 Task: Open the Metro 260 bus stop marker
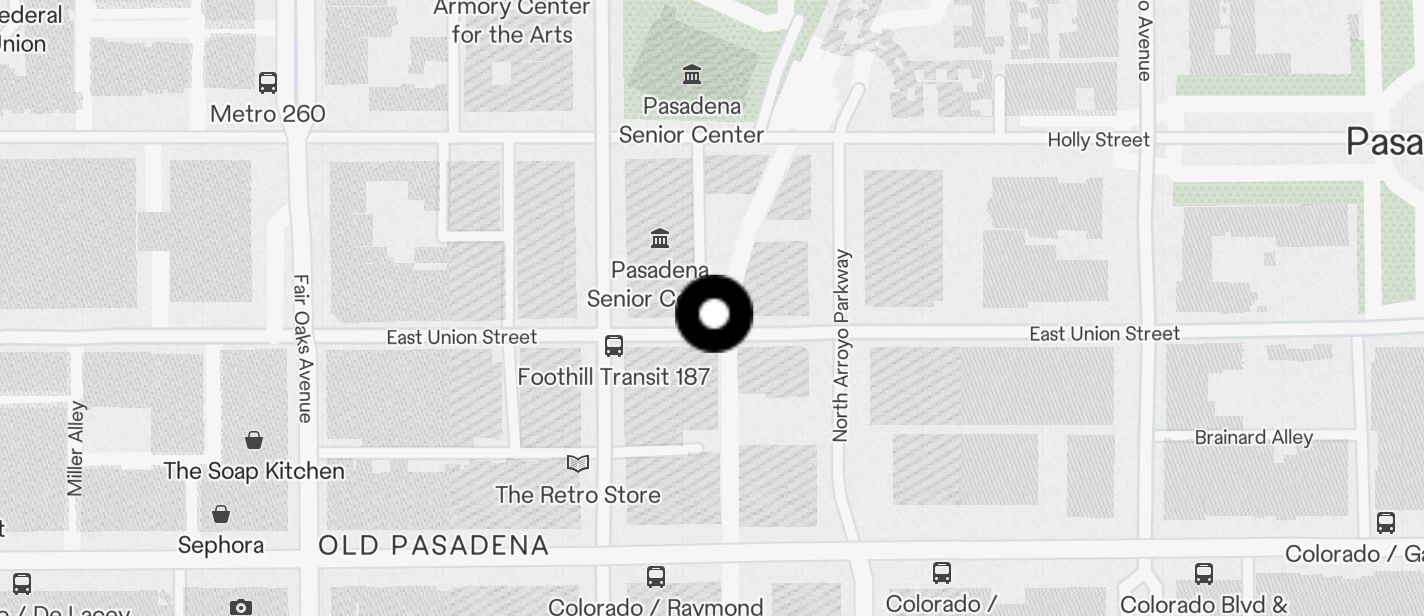268,83
